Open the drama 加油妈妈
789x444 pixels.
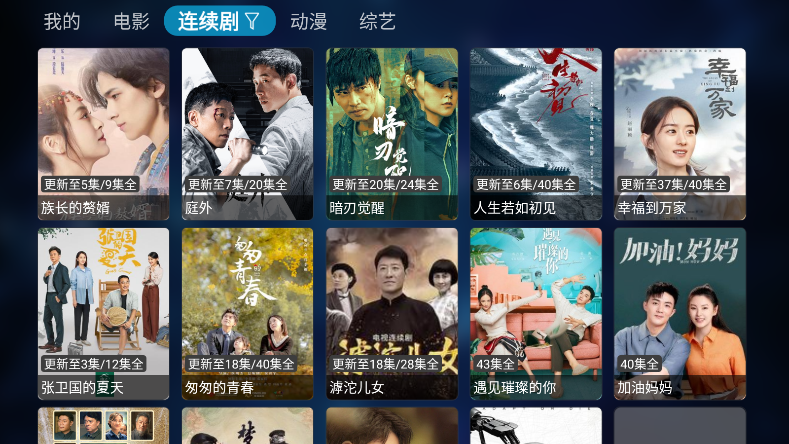point(680,313)
